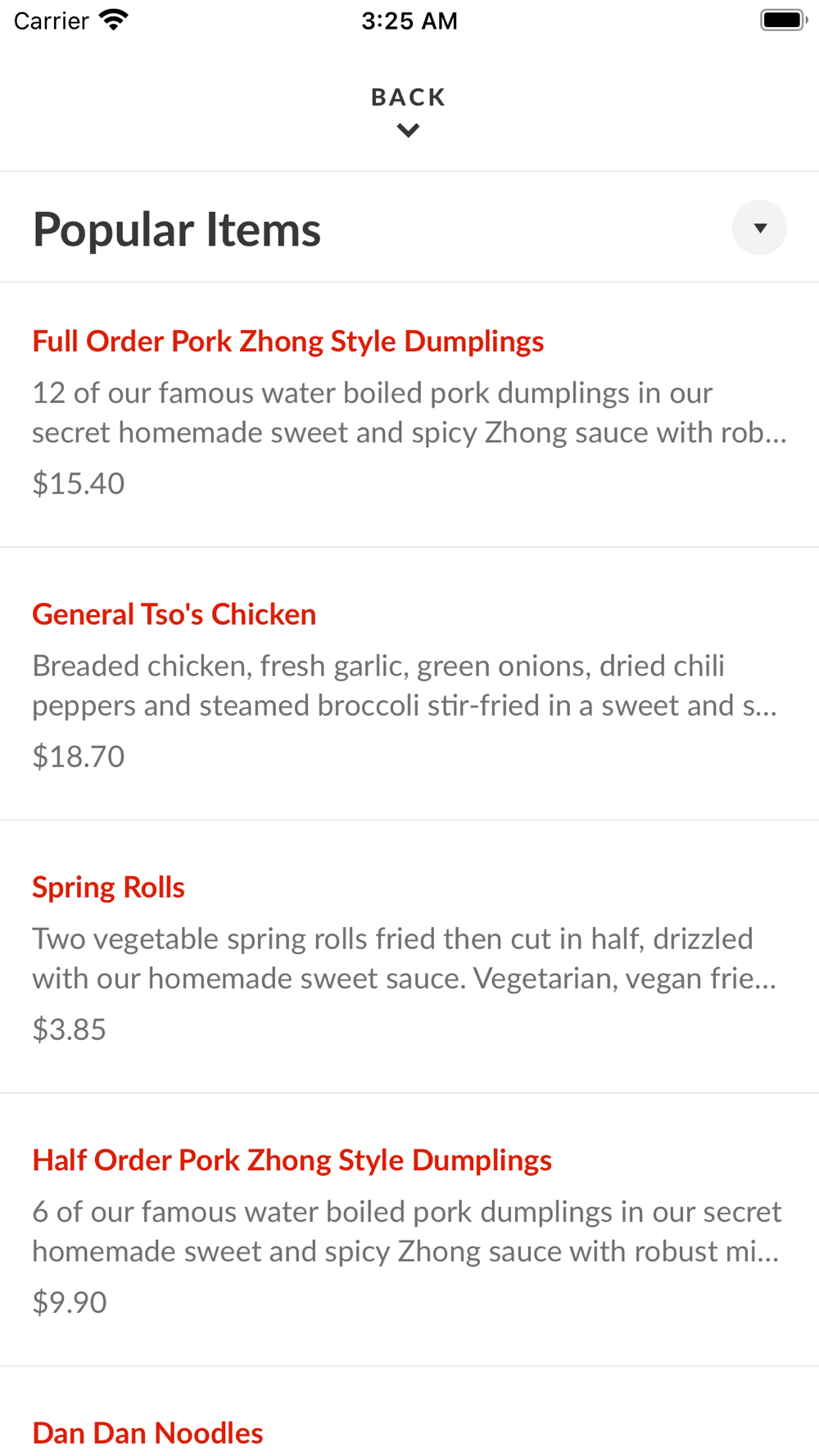The width and height of the screenshot is (819, 1456).
Task: Select Full Order Pork Zhong Style Dumplings
Action: 287,341
